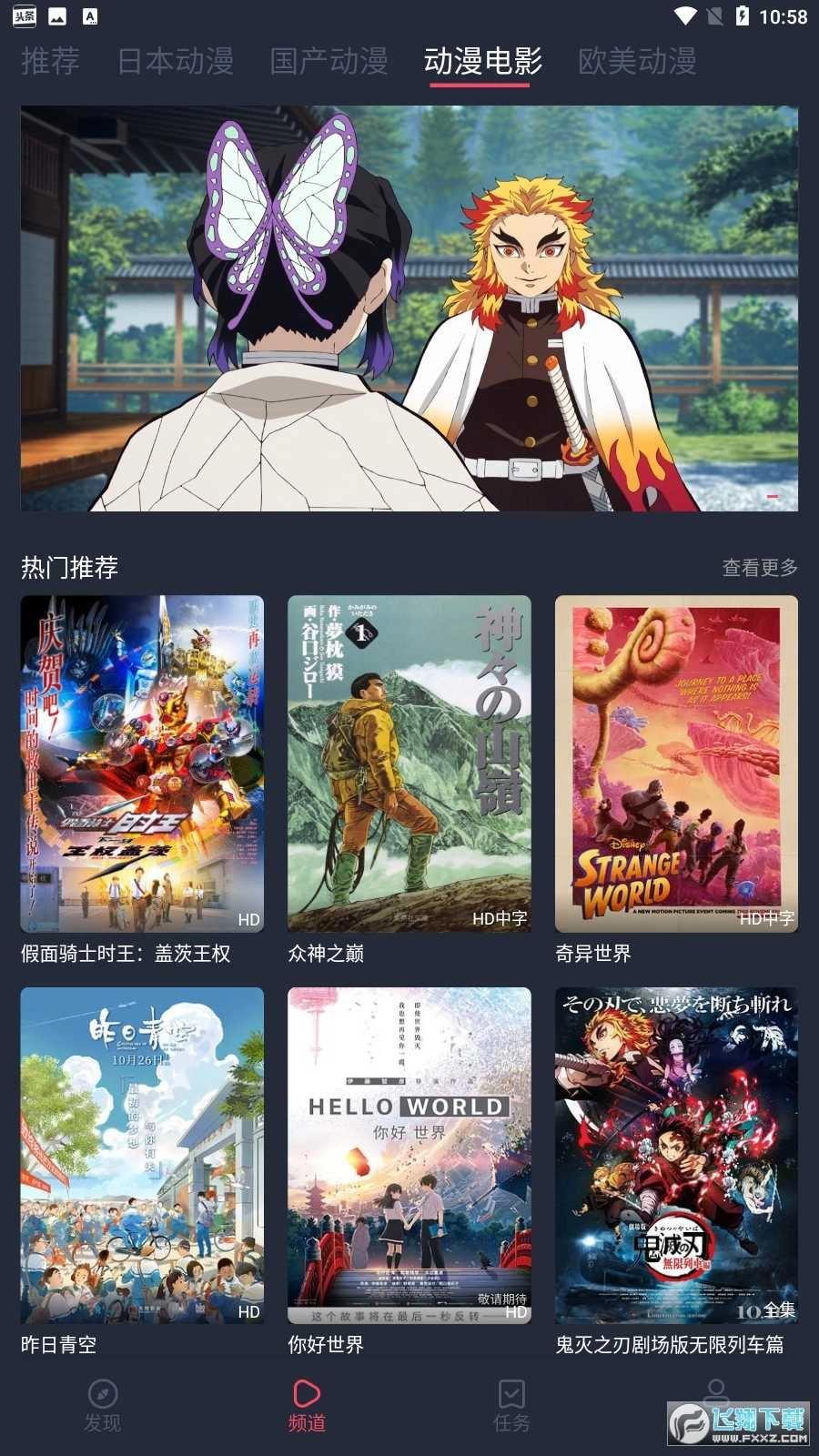This screenshot has width=819, height=1456.
Task: Open the 奇异世界 movie card
Action: click(x=676, y=764)
